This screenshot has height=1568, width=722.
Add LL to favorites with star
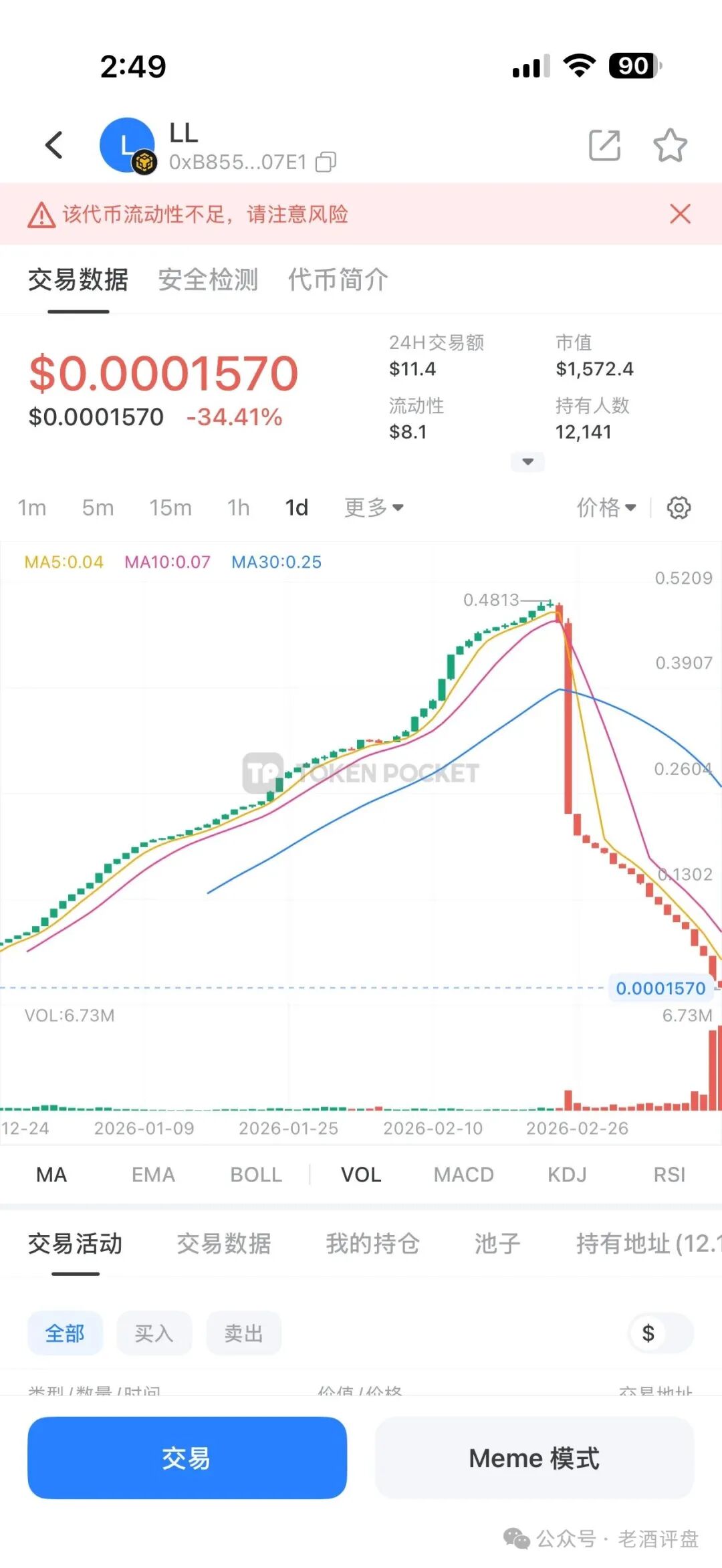click(x=670, y=145)
